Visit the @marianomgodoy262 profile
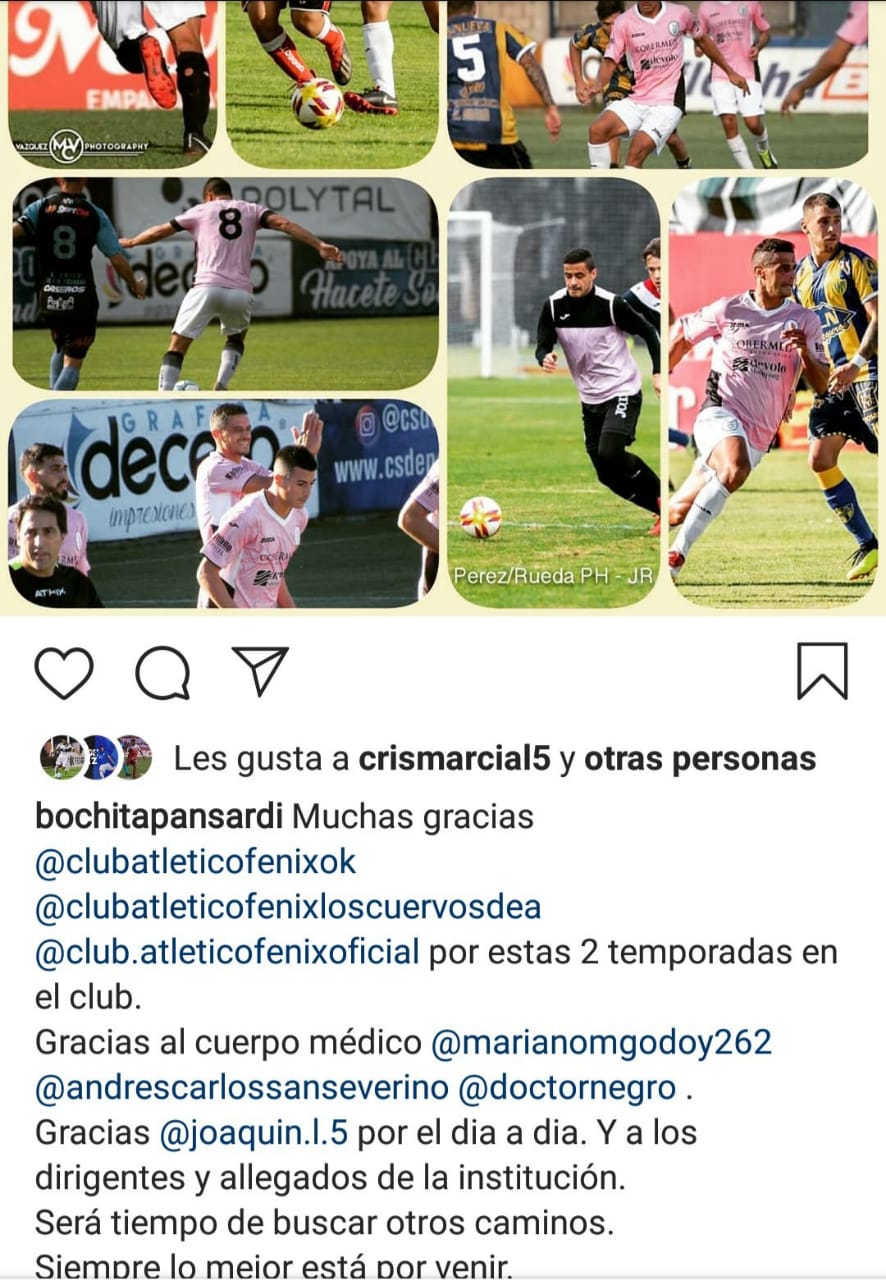886x1280 pixels. 601,1042
